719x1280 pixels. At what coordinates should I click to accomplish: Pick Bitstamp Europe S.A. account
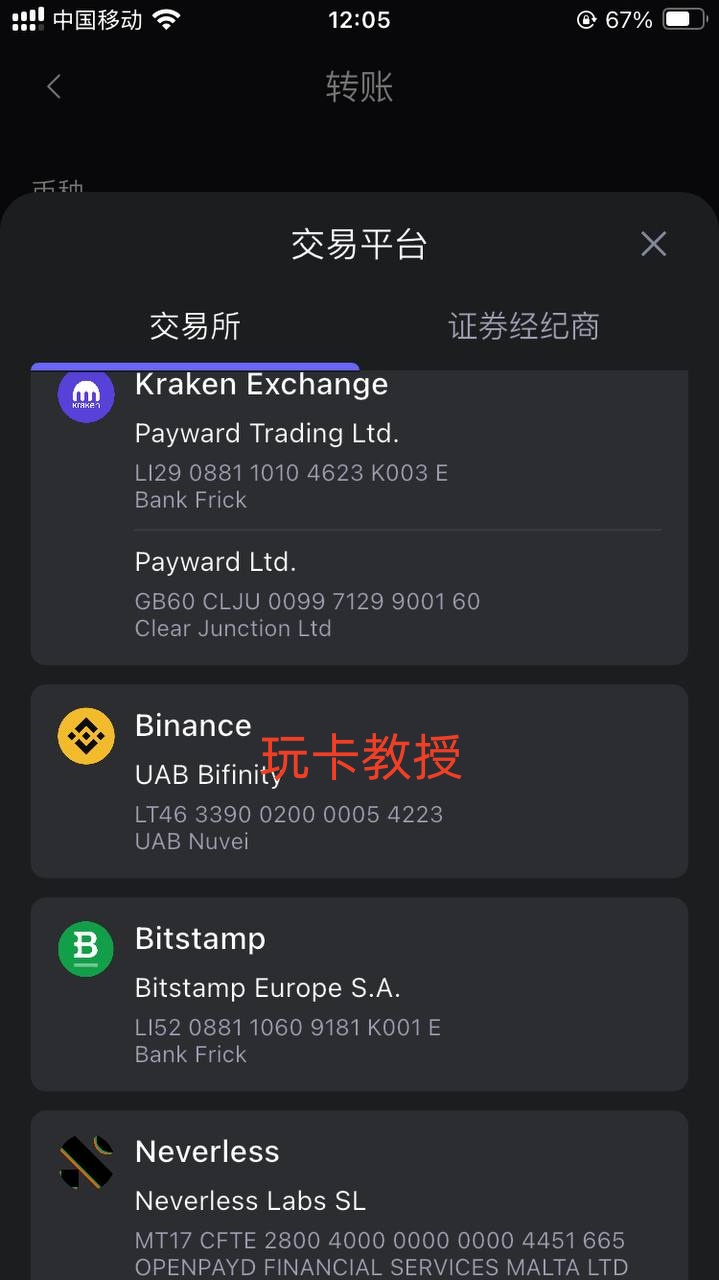click(x=358, y=994)
